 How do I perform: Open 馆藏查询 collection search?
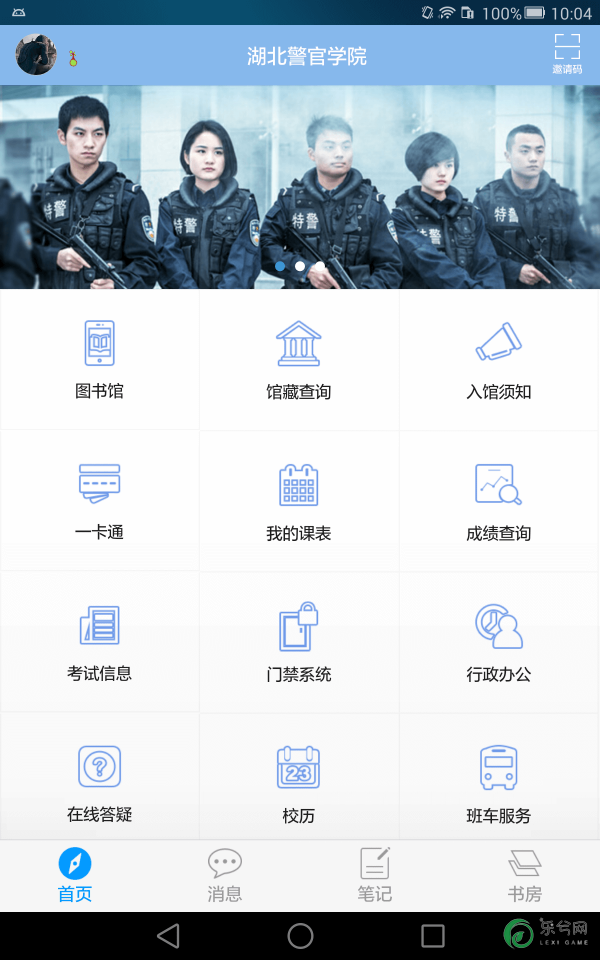tap(299, 360)
